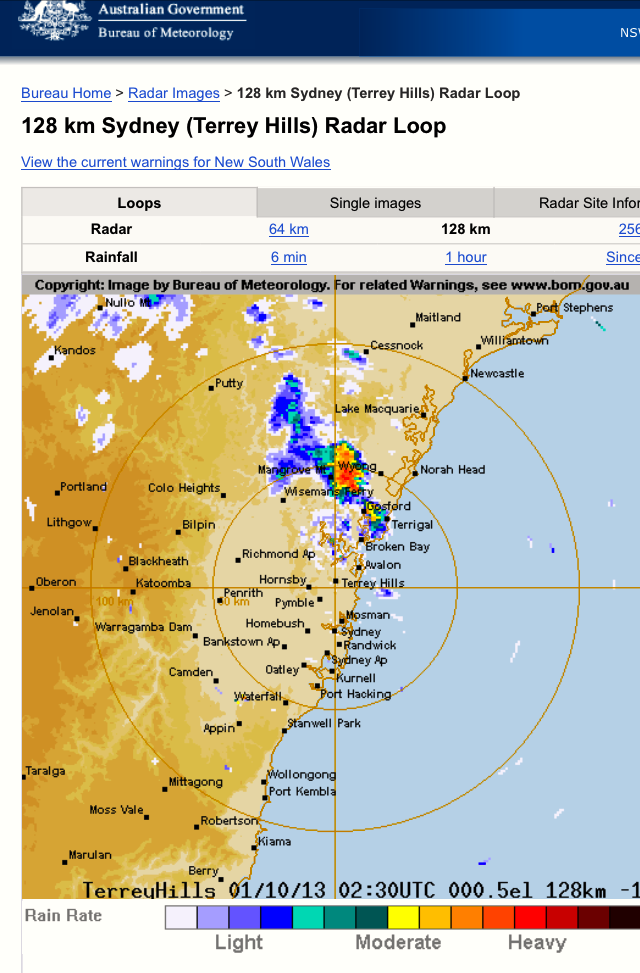The image size is (640, 973).
Task: Open the 1 hour rainfall view
Action: (466, 257)
